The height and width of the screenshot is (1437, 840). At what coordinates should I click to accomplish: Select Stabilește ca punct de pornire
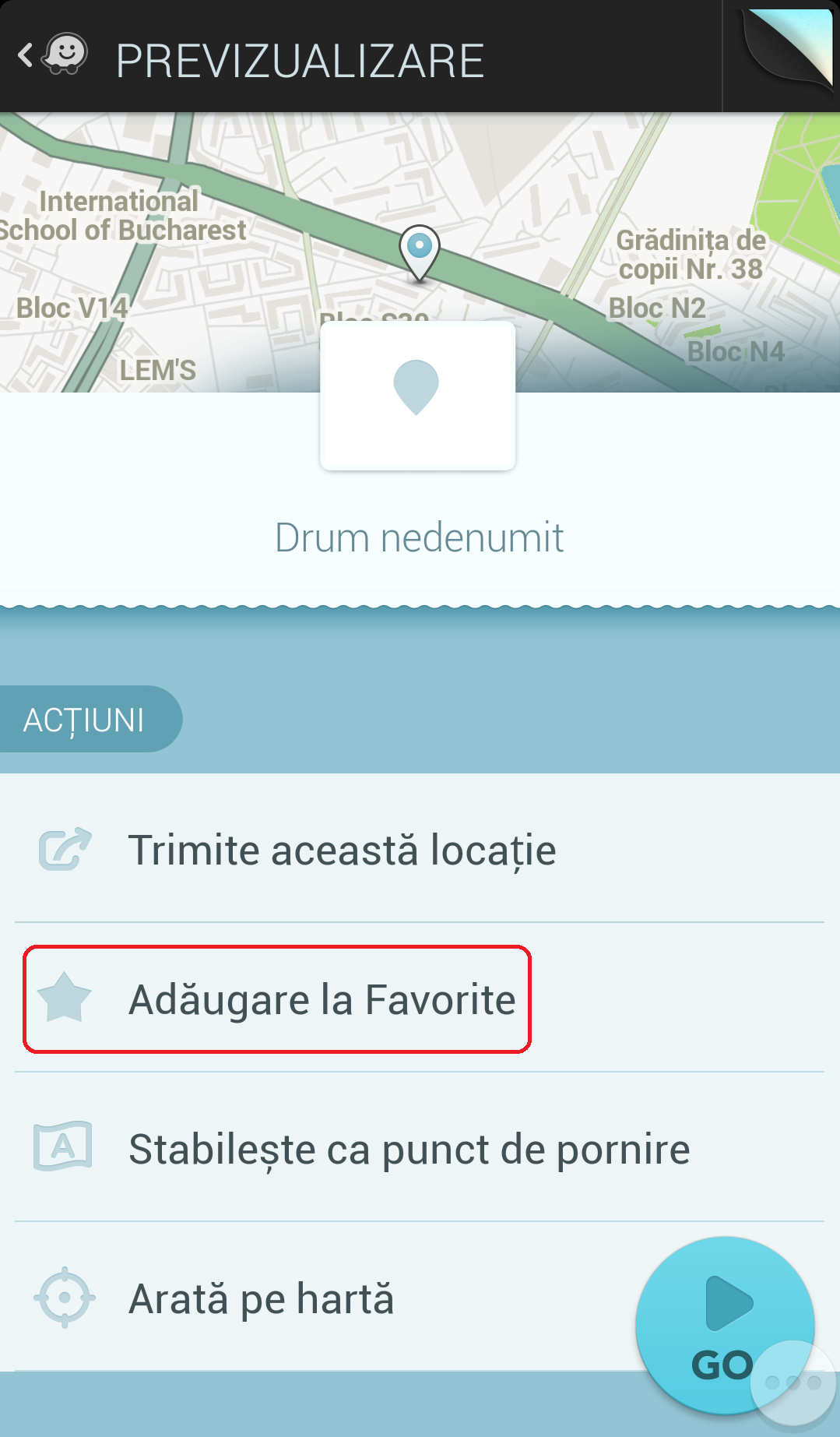click(420, 1148)
